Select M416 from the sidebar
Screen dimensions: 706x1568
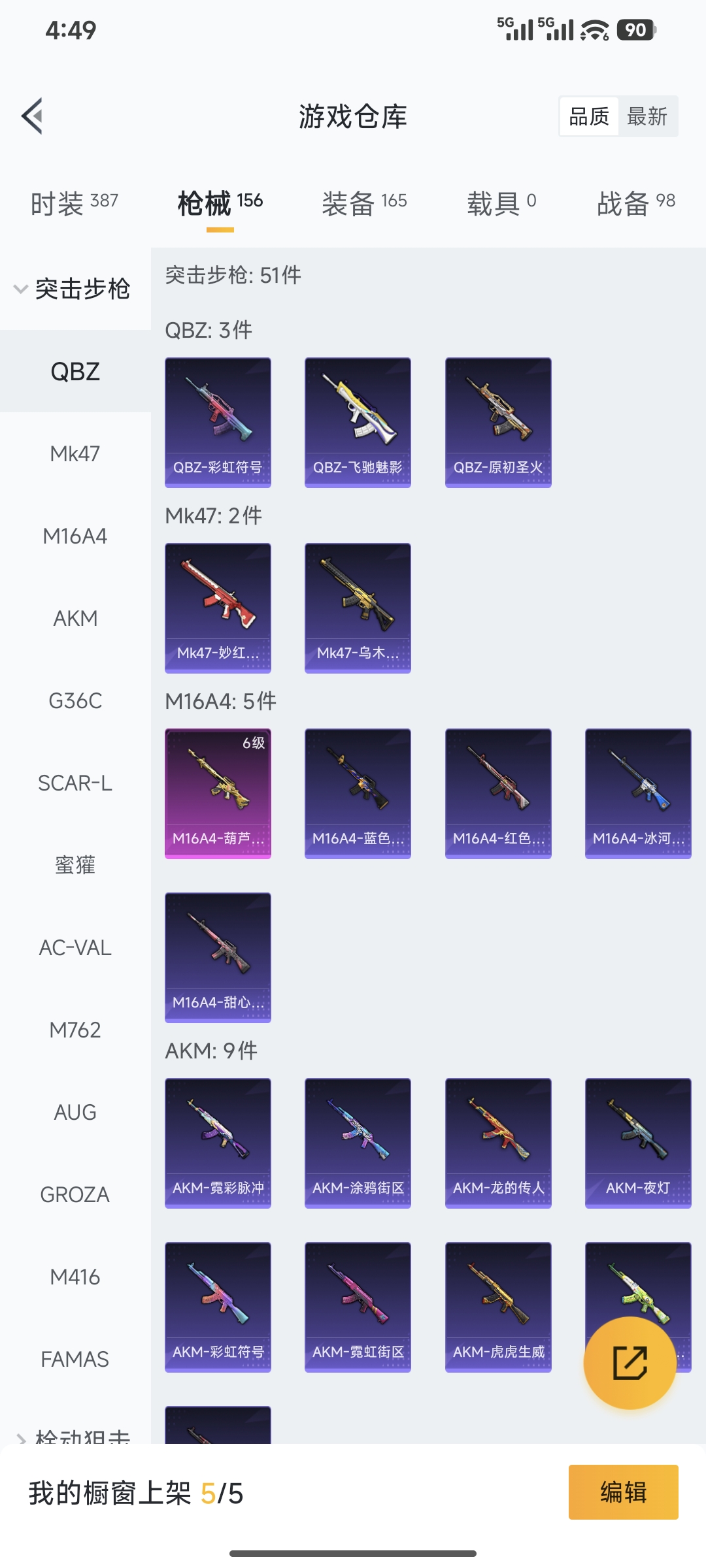75,1277
